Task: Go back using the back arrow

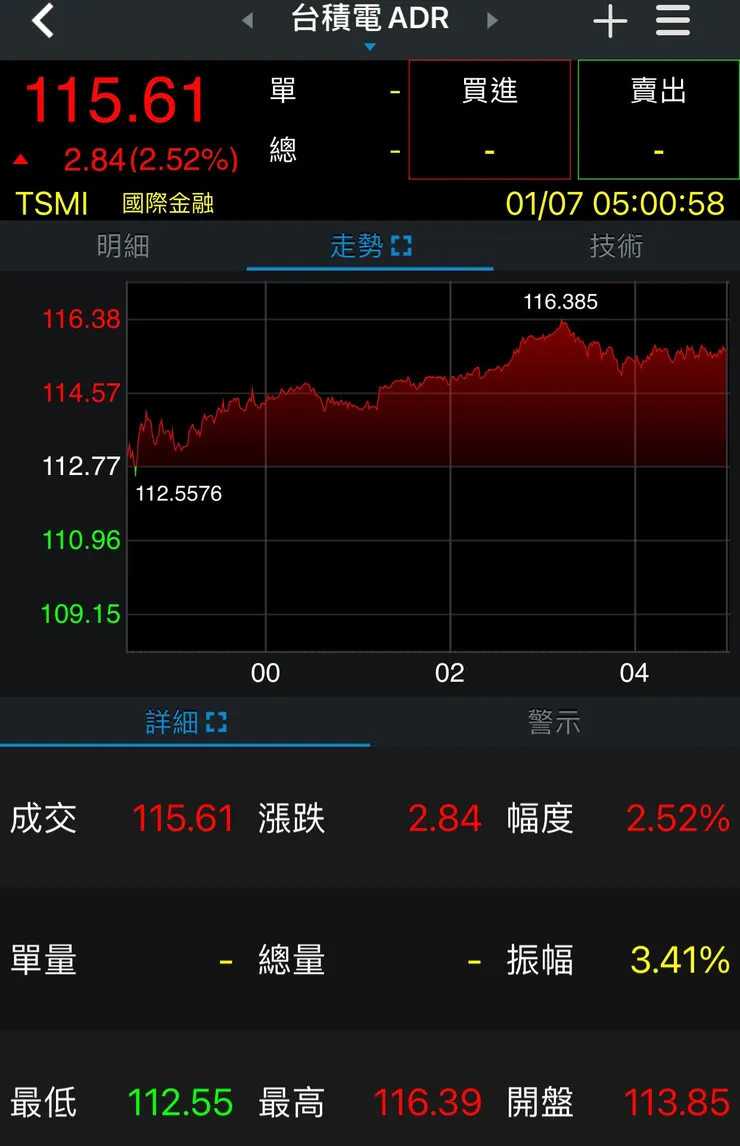Action: (40, 21)
